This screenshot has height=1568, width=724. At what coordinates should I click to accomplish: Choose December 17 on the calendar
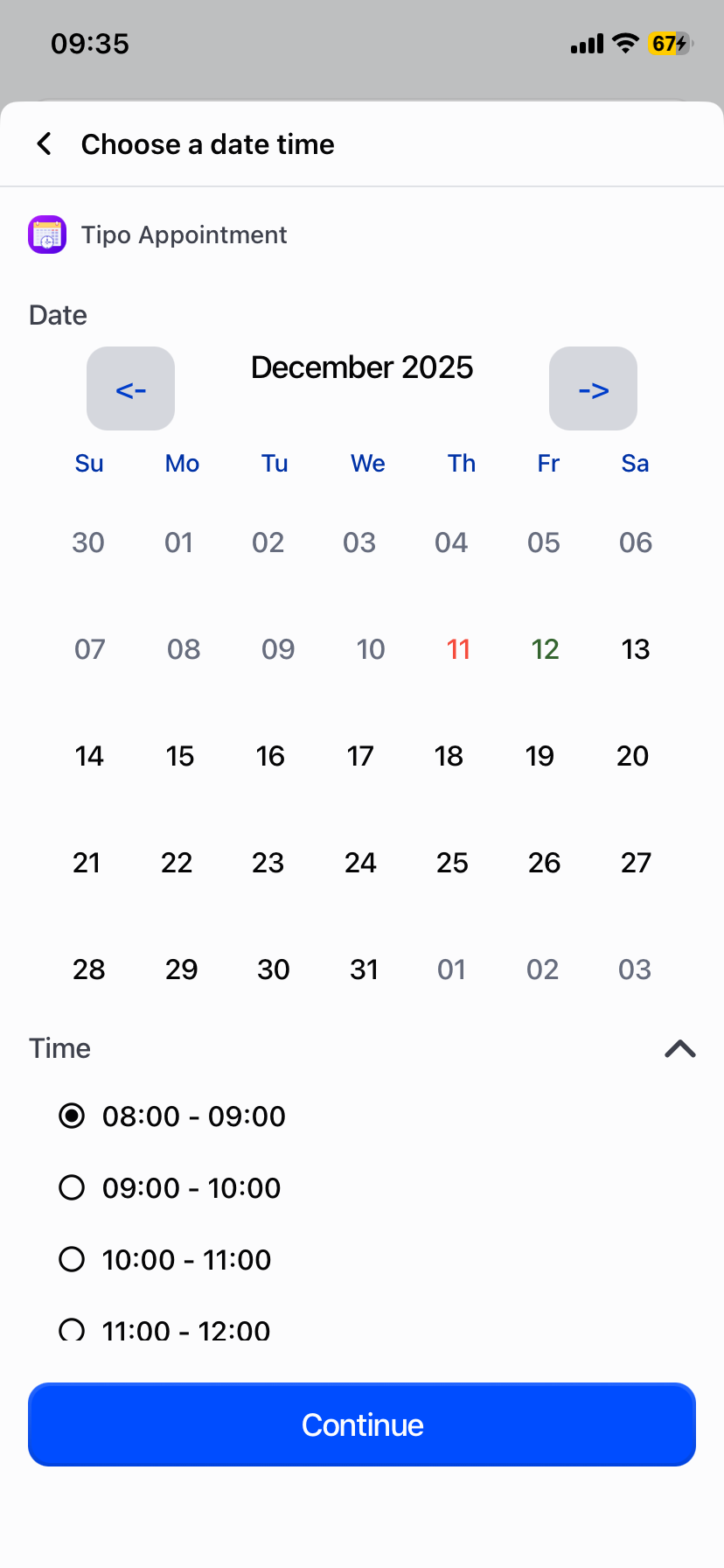point(360,756)
